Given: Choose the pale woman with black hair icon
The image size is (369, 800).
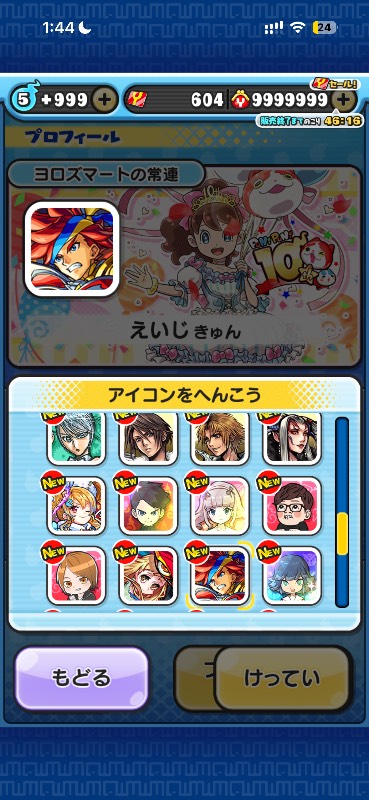Looking at the screenshot, I should pyautogui.click(x=292, y=439).
